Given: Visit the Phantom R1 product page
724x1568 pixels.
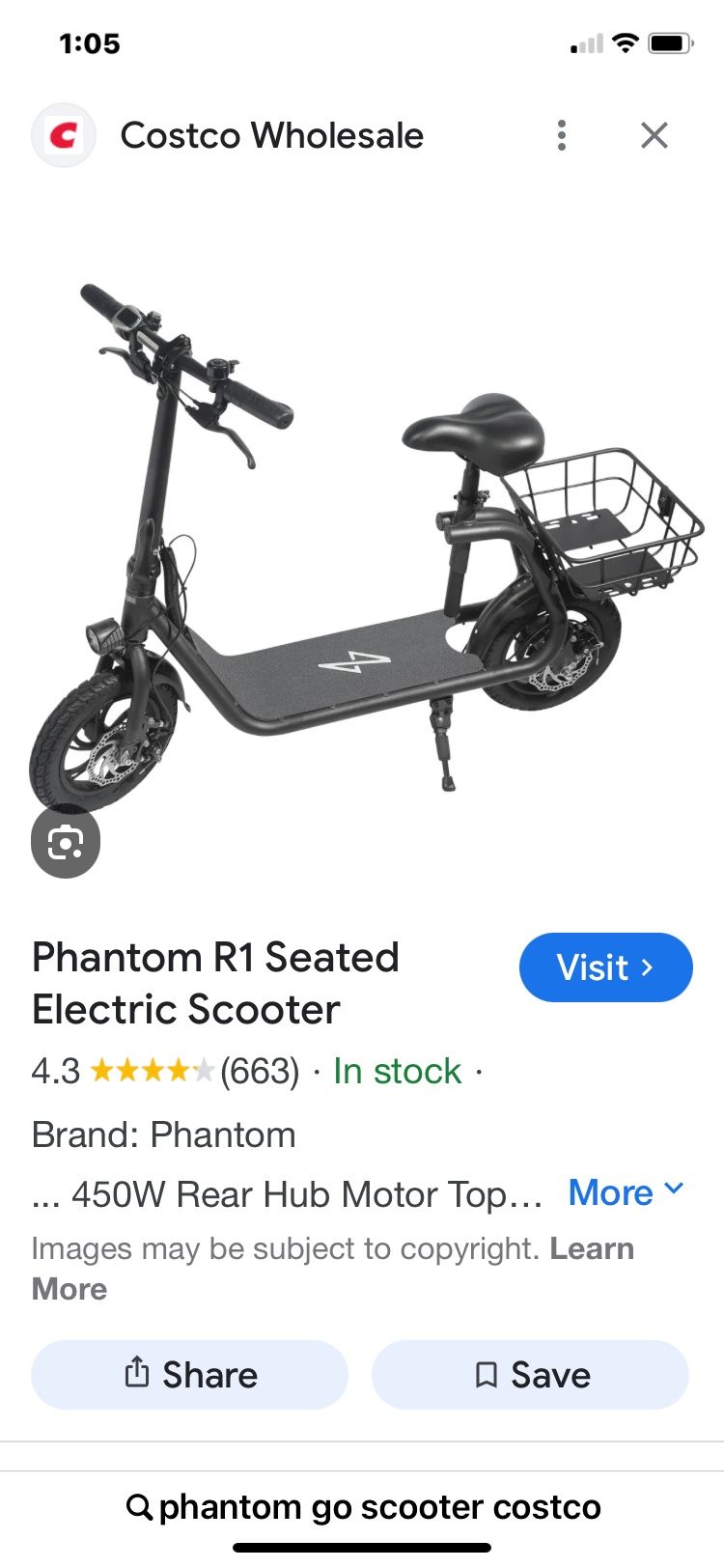Looking at the screenshot, I should pos(605,966).
